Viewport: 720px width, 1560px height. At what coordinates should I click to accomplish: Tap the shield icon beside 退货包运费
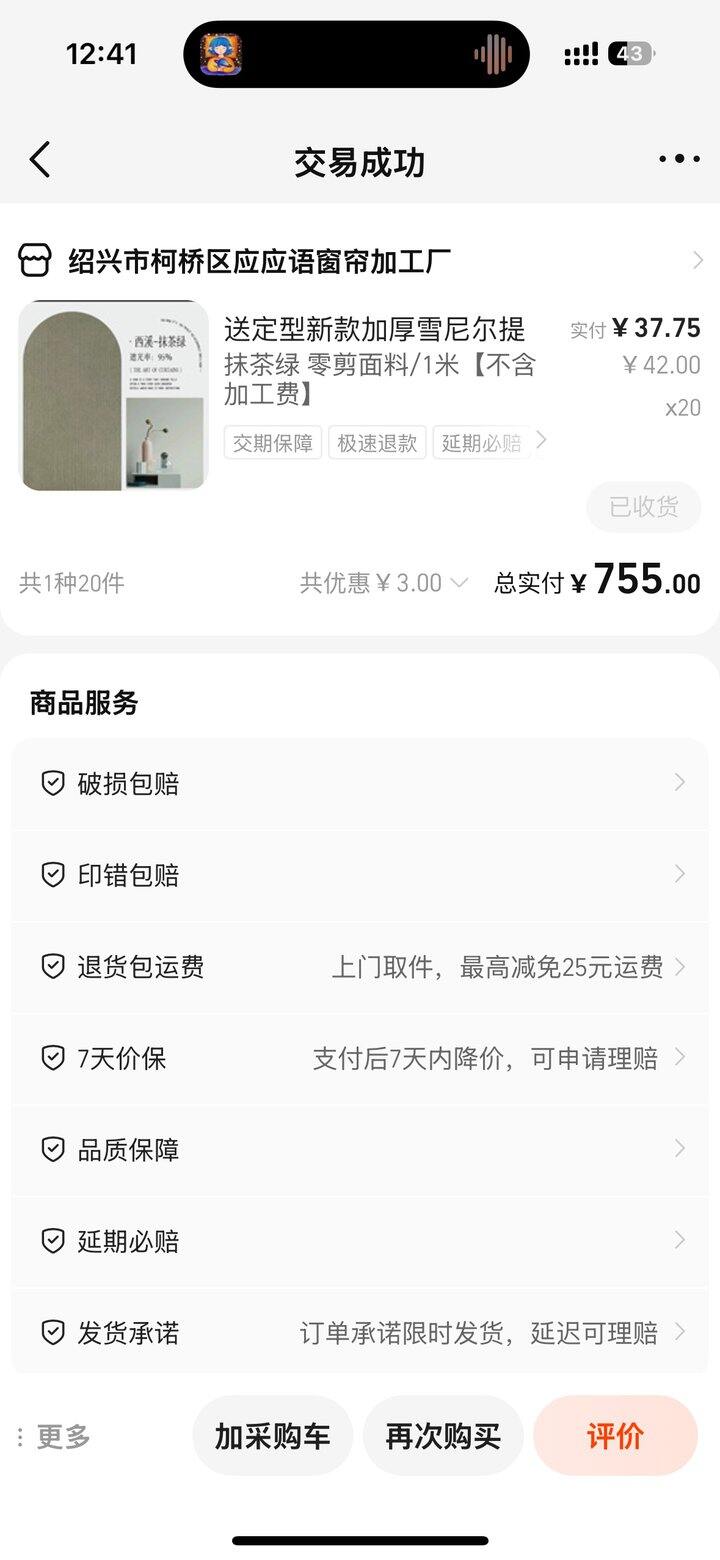pos(52,966)
